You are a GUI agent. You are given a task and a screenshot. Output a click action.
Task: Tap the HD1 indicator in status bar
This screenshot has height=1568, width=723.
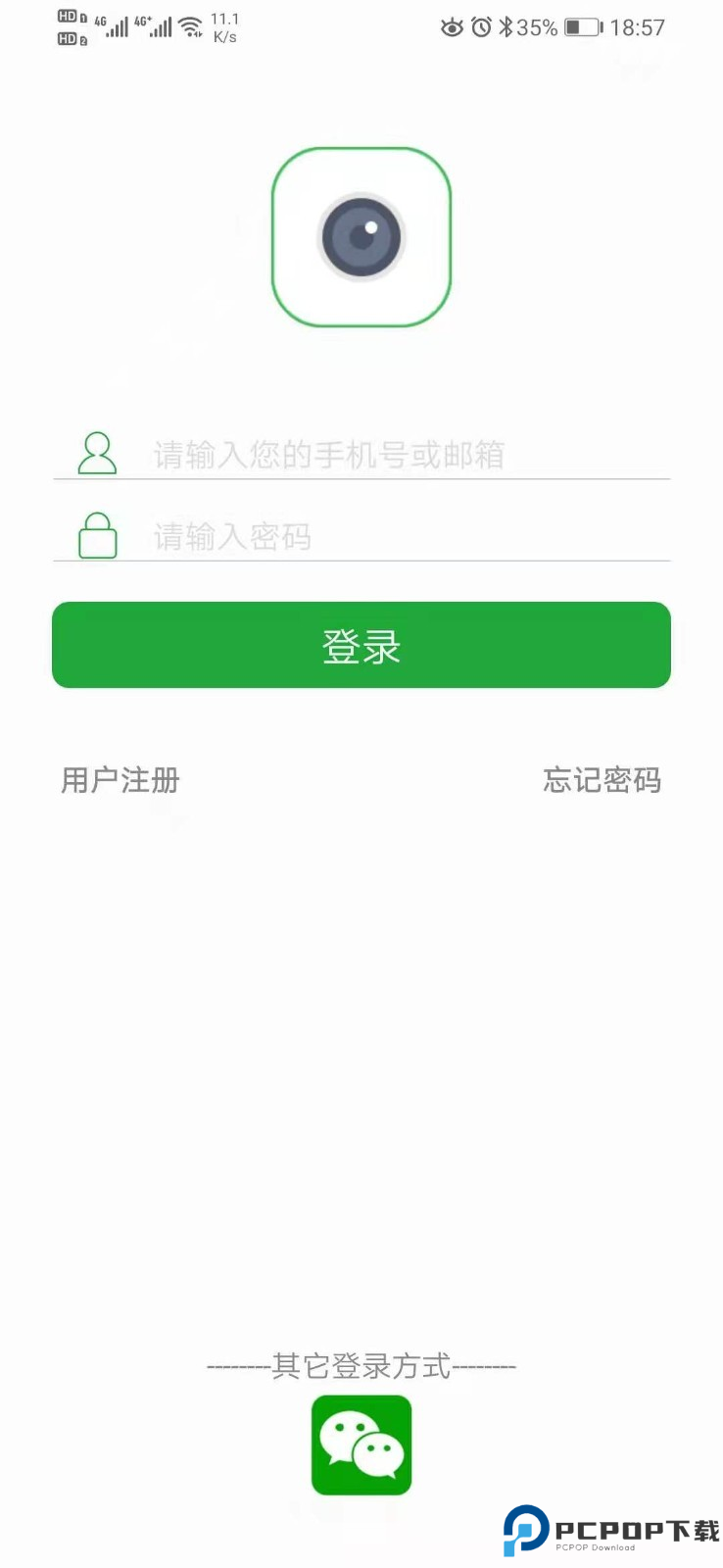68,16
